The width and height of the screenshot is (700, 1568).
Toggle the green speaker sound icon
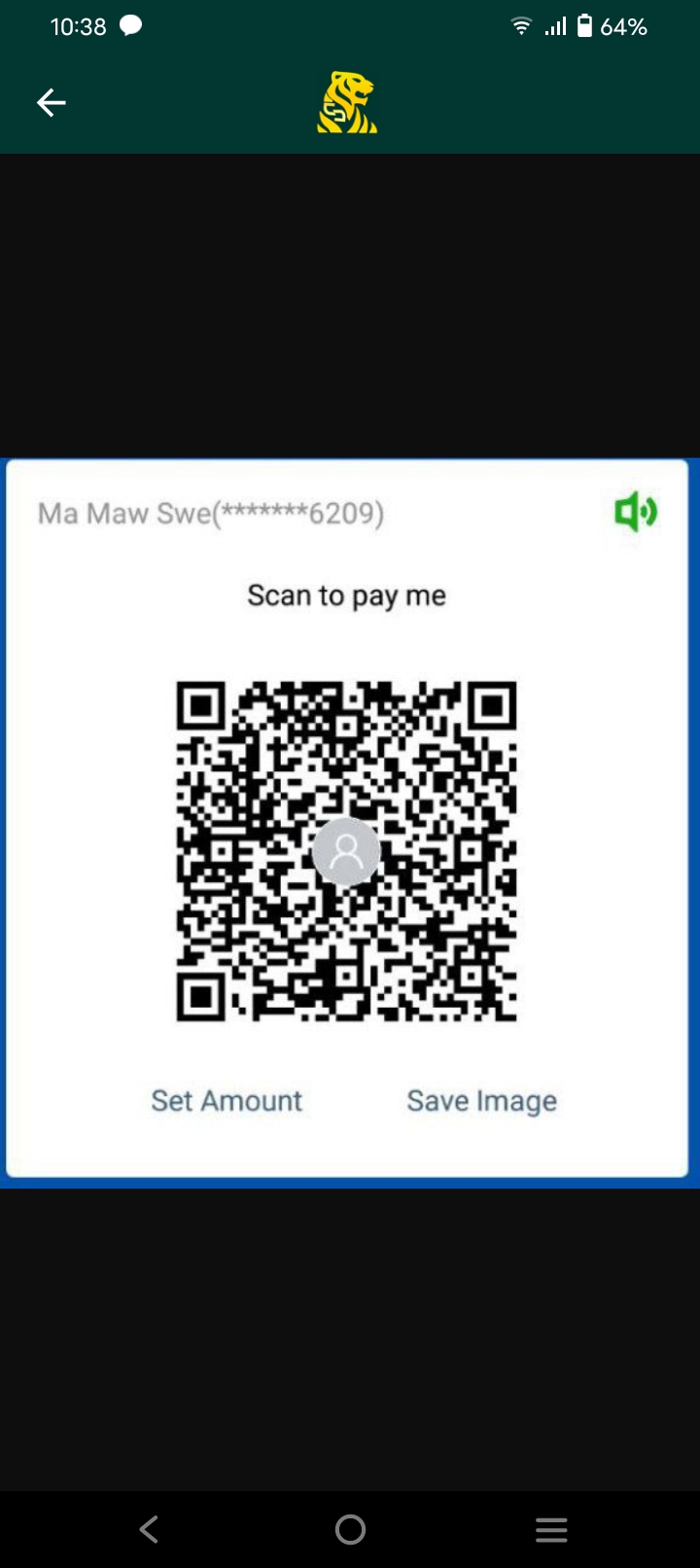[636, 511]
